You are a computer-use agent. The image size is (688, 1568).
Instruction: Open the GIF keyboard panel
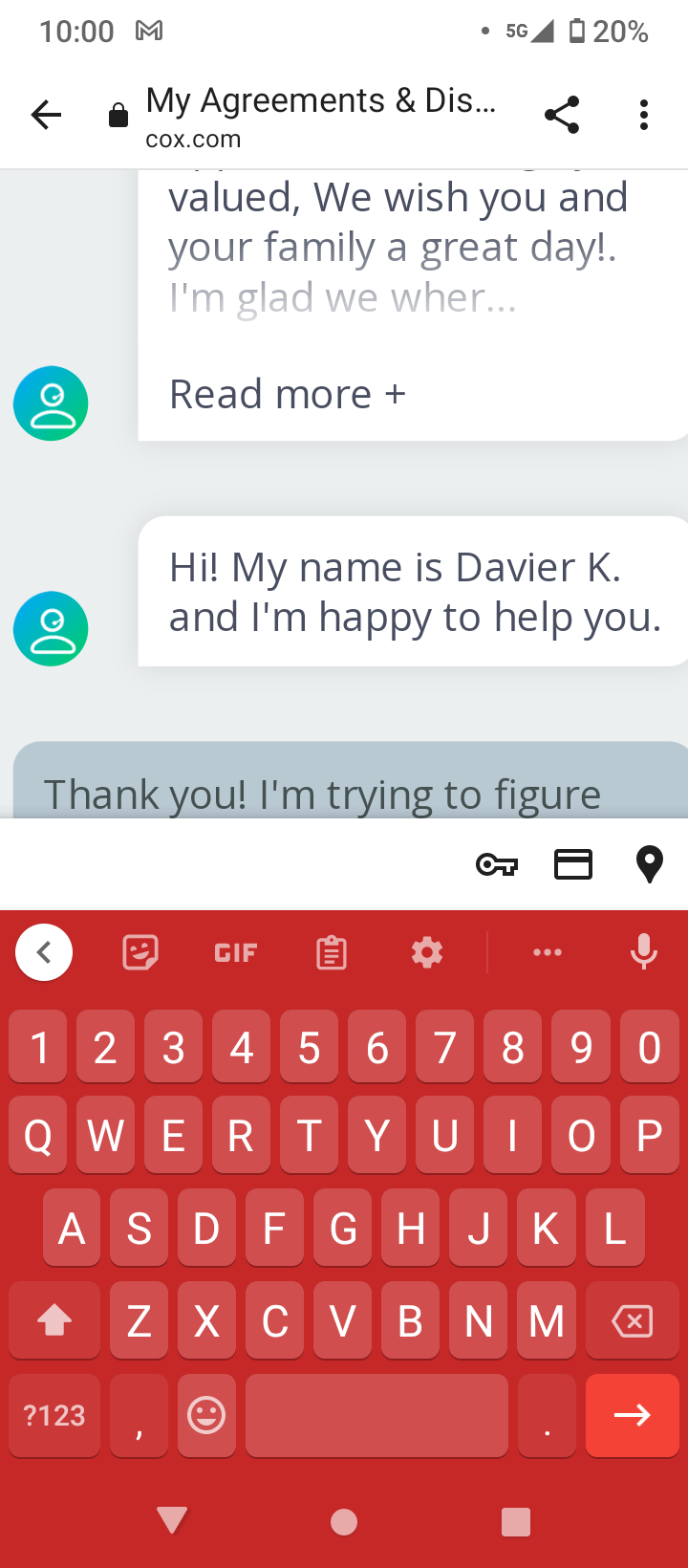235,952
